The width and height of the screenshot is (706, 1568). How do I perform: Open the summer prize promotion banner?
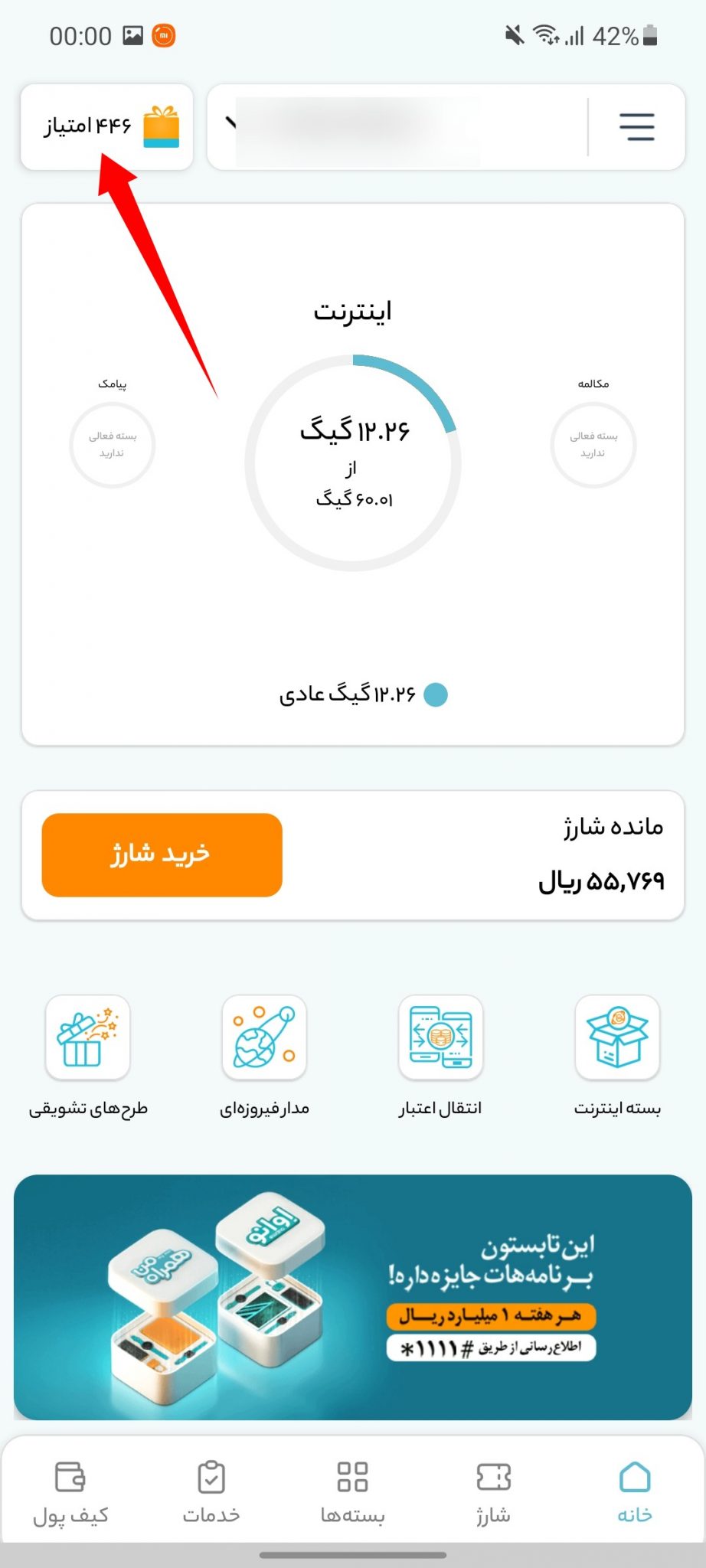coord(353,1297)
